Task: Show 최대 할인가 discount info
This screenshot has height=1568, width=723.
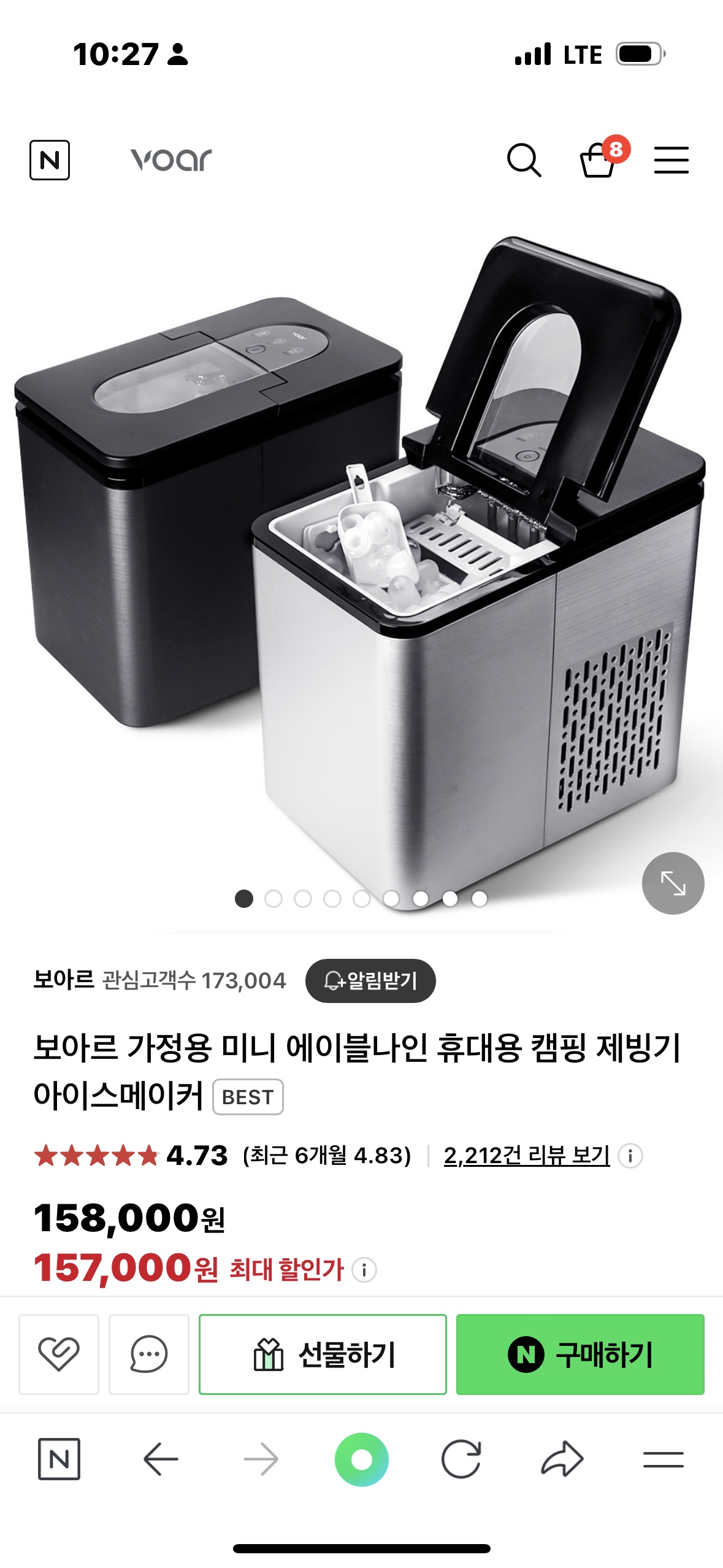Action: [x=364, y=1269]
